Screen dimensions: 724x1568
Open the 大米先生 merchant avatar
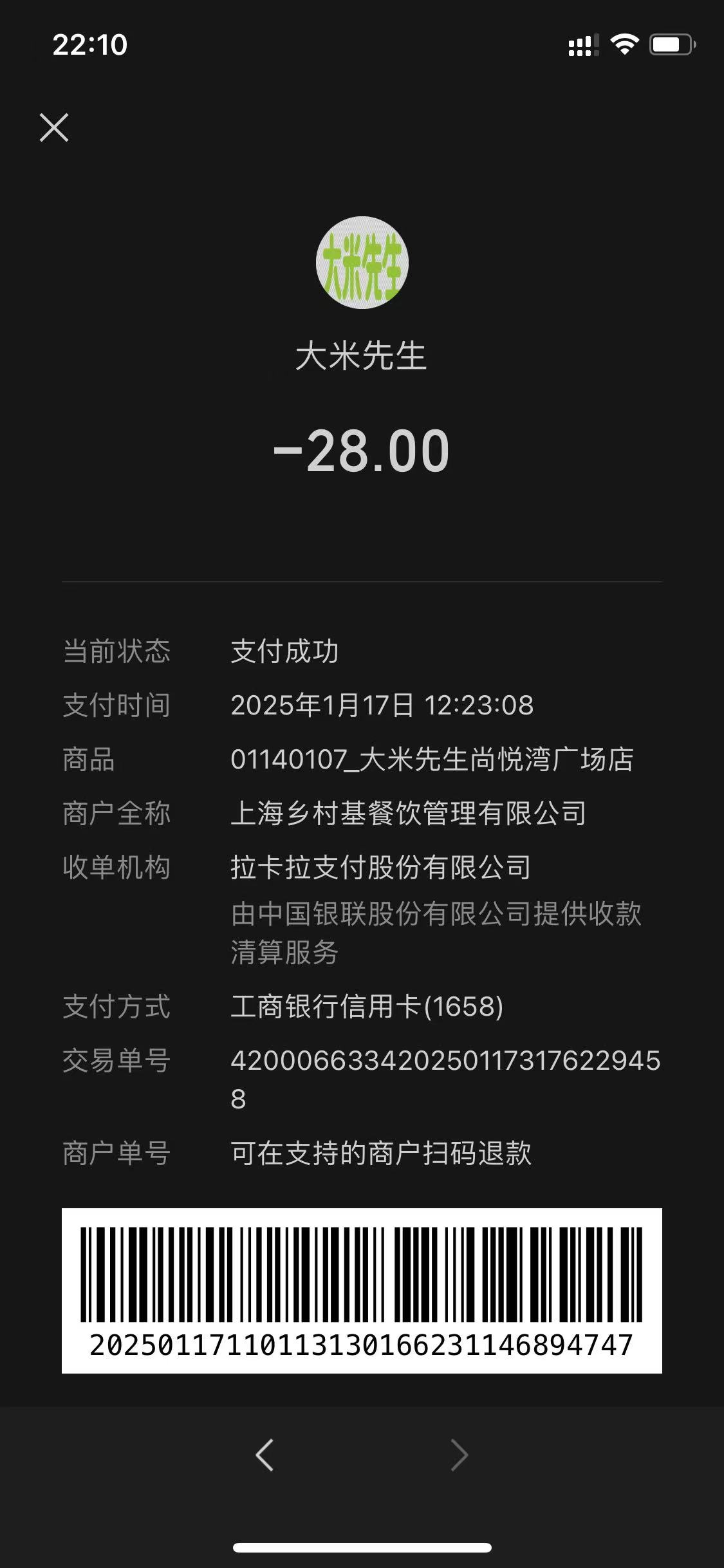pos(362,263)
